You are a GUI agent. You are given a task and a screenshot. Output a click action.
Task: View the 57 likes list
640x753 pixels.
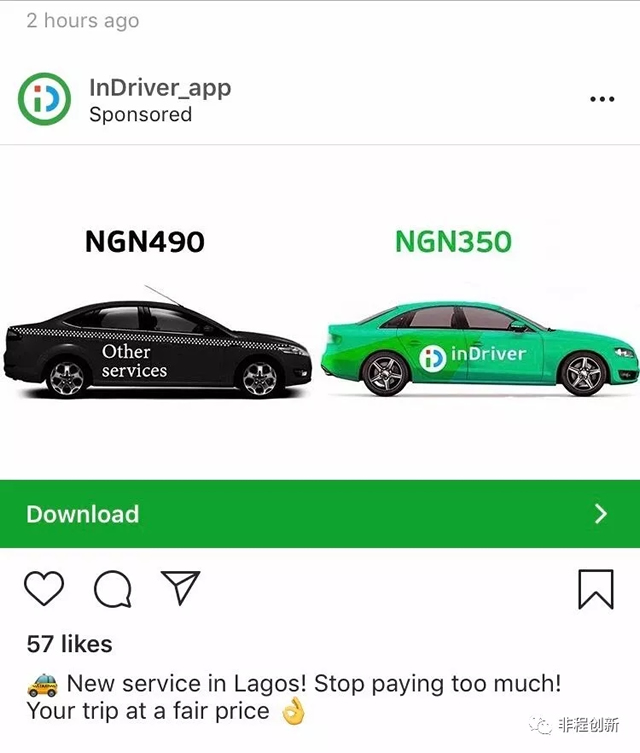click(69, 644)
